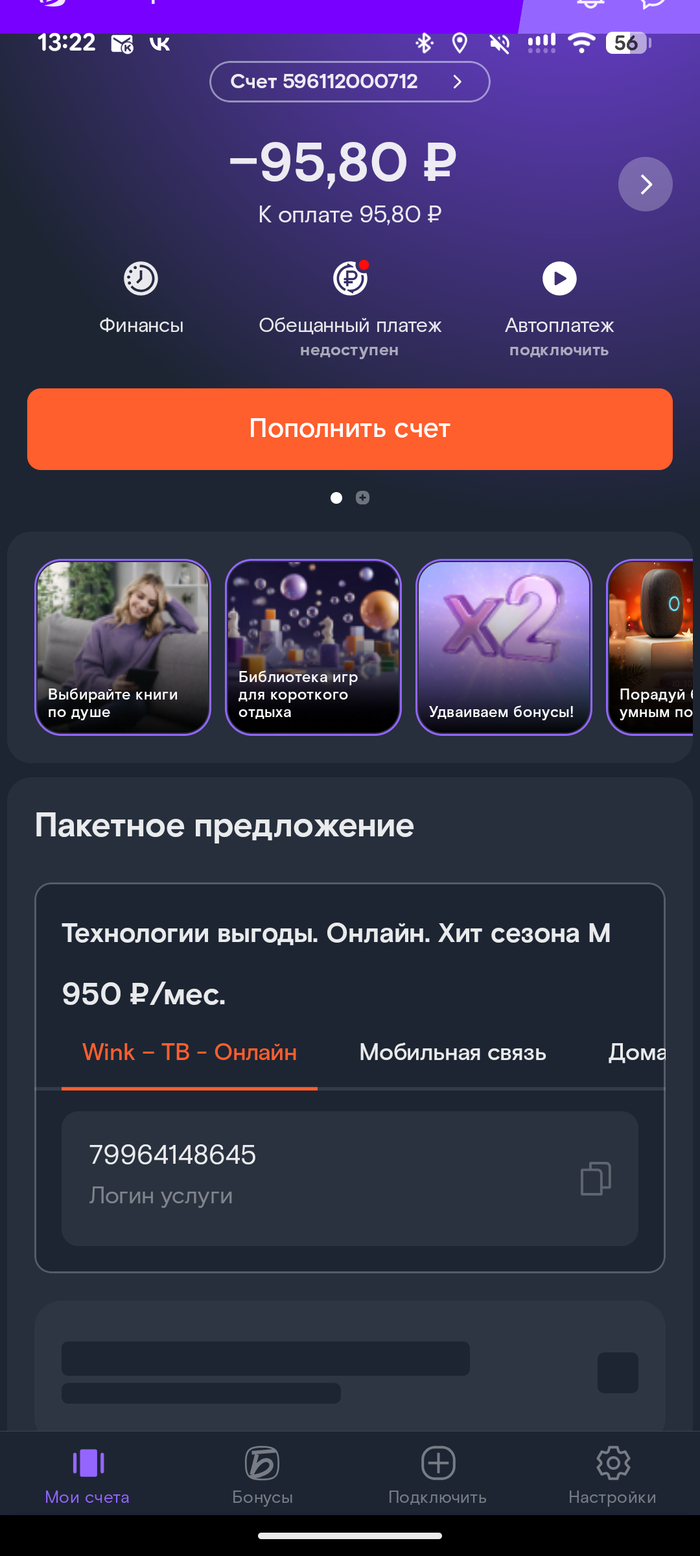This screenshot has width=700, height=1556.
Task: Tap the round arrow next to the balance
Action: [645, 184]
